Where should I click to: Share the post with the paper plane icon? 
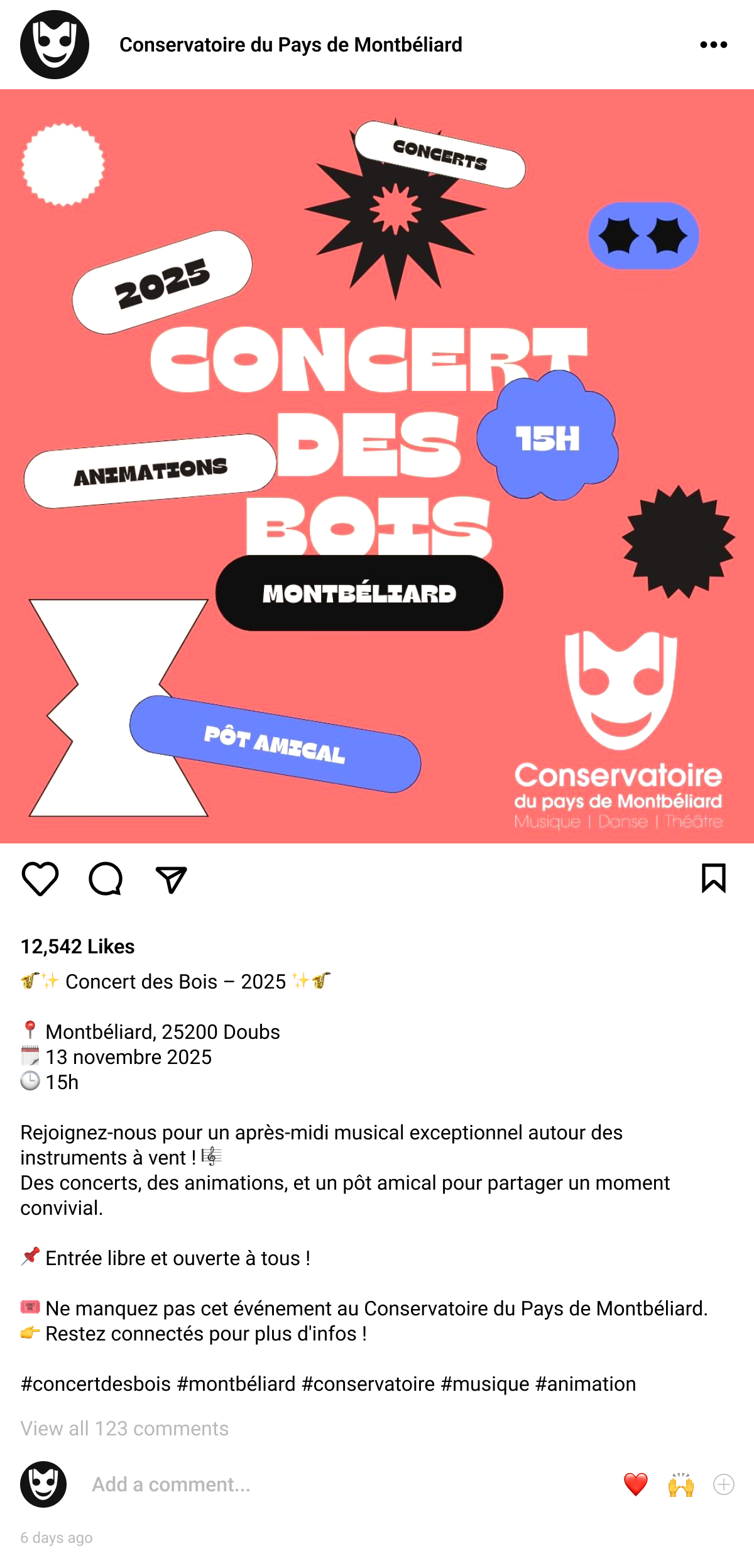(171, 879)
